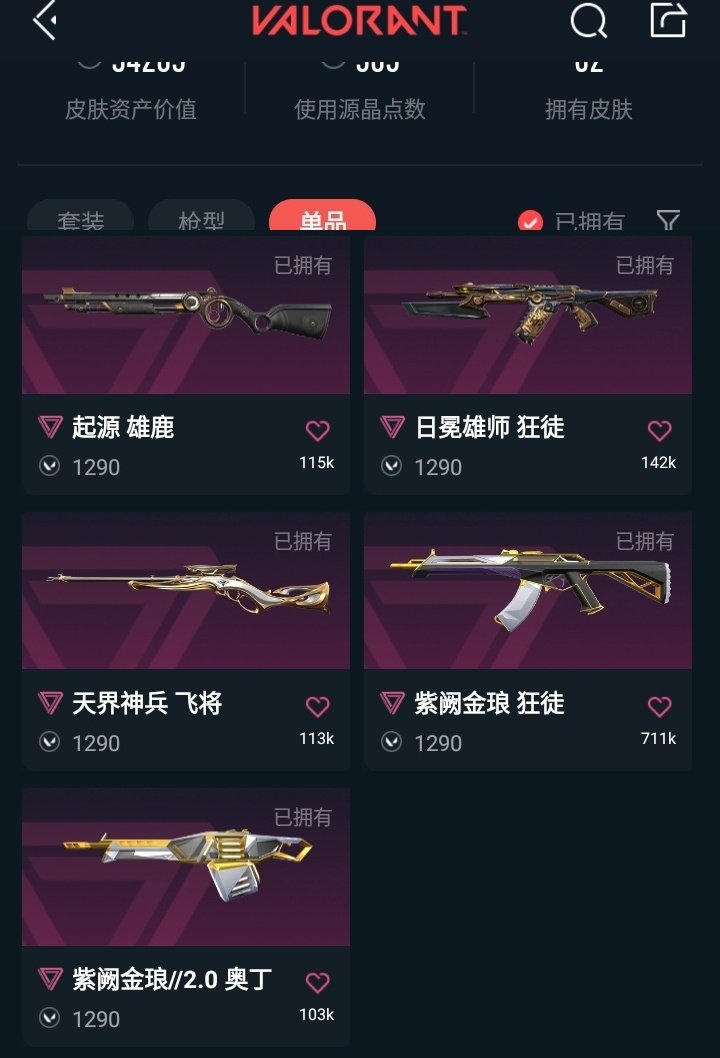The width and height of the screenshot is (720, 1058).
Task: Favorite 紫阙金琅//2.0 奥丁 via its heart icon
Action: point(318,982)
